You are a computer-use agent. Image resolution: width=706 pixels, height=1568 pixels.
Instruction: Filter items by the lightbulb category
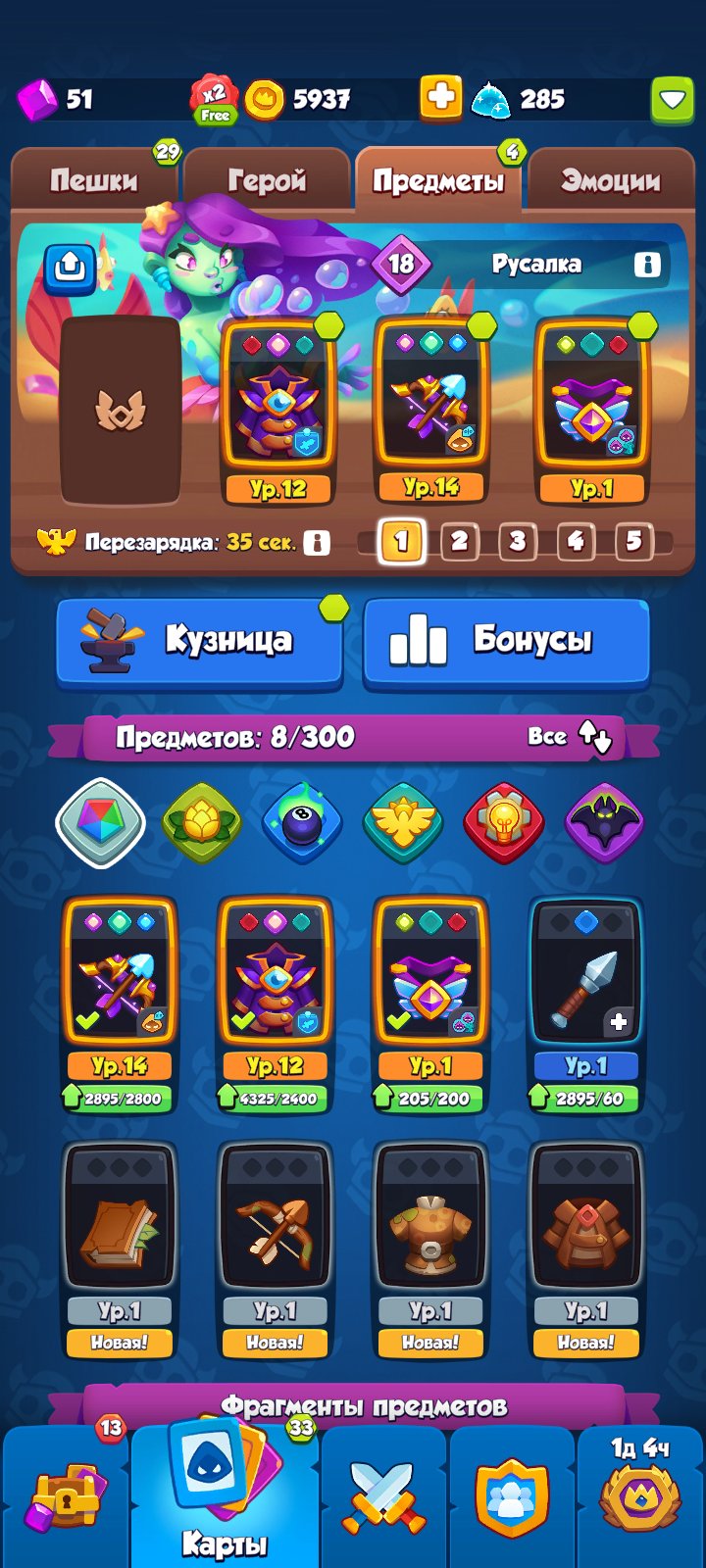point(503,823)
